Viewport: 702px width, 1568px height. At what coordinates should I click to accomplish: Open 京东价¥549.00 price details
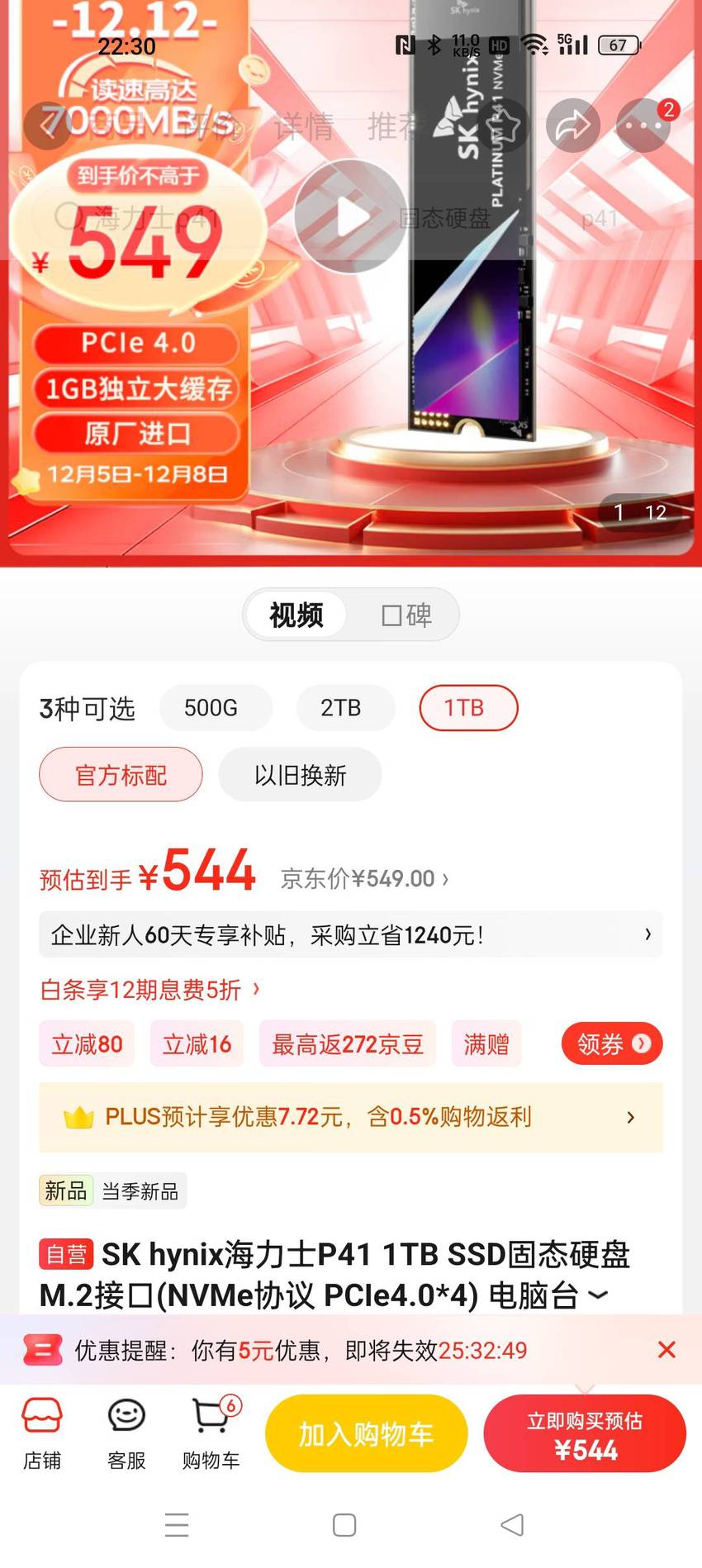(364, 879)
